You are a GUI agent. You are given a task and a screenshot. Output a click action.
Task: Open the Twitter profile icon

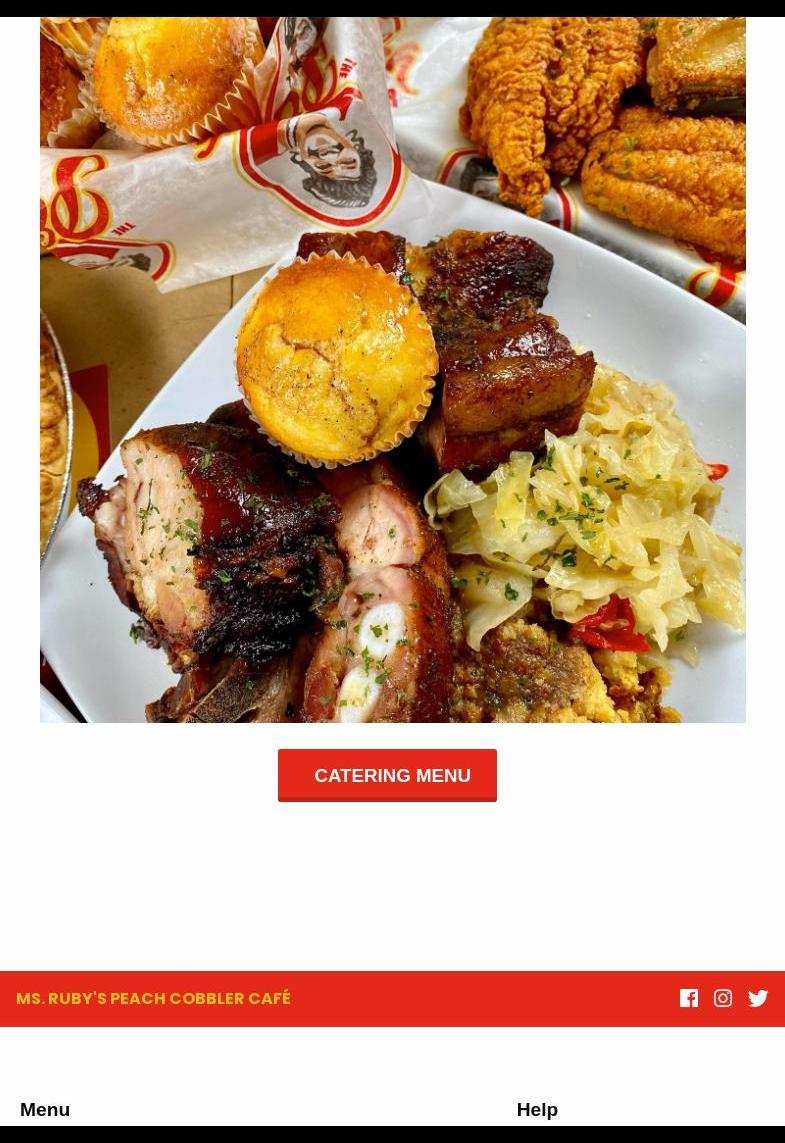(x=758, y=998)
